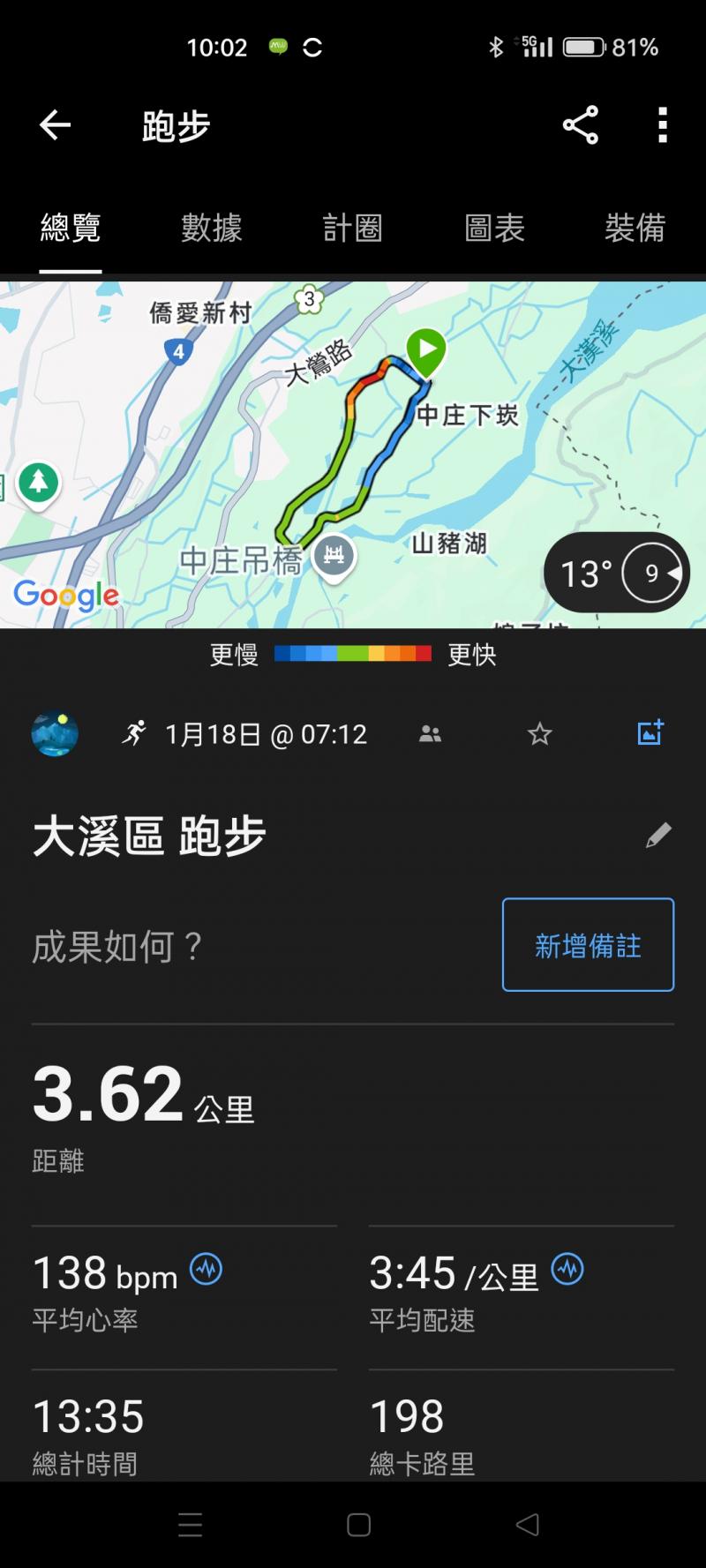Open the 13° weather widget
Image resolution: width=706 pixels, height=1568 pixels.
pos(617,573)
